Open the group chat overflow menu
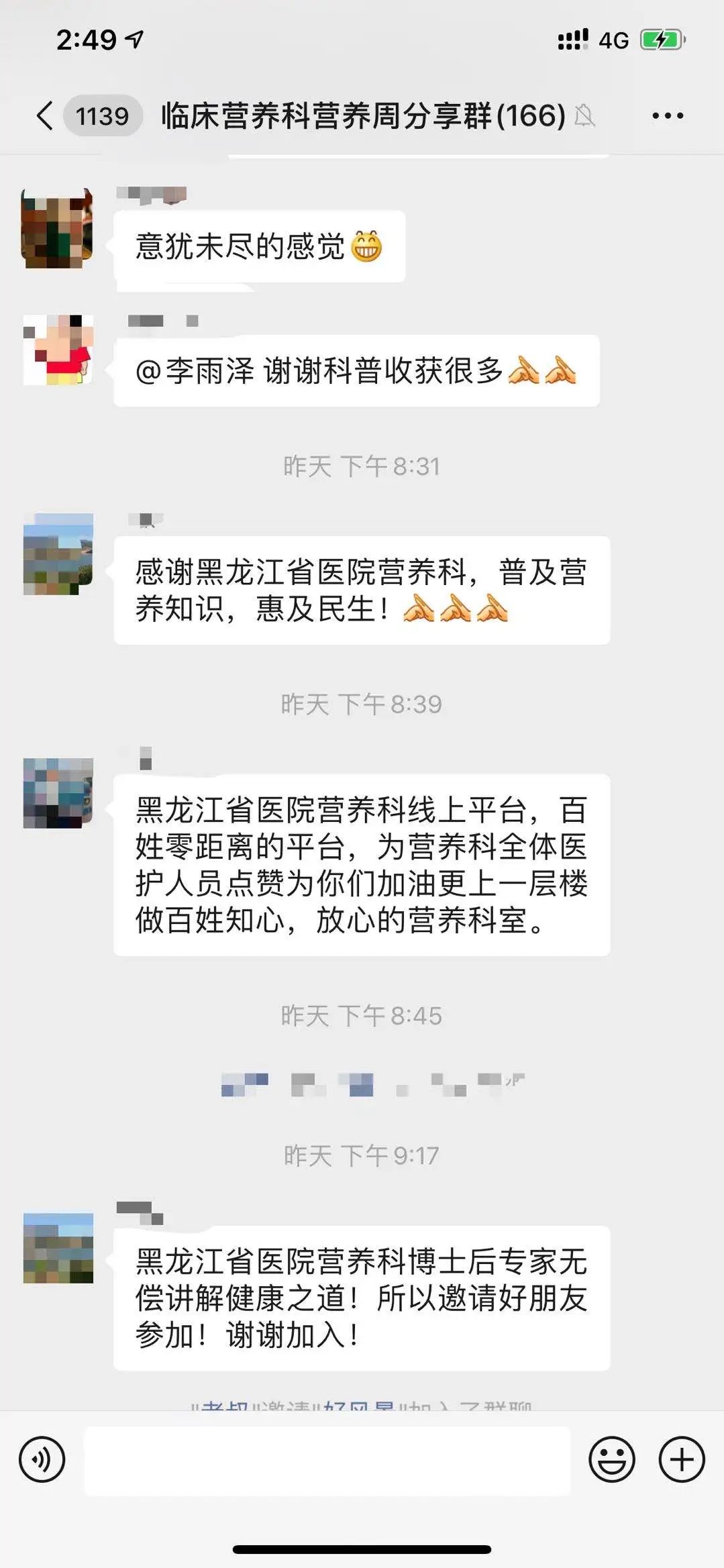Viewport: 724px width, 1568px height. pyautogui.click(x=668, y=115)
